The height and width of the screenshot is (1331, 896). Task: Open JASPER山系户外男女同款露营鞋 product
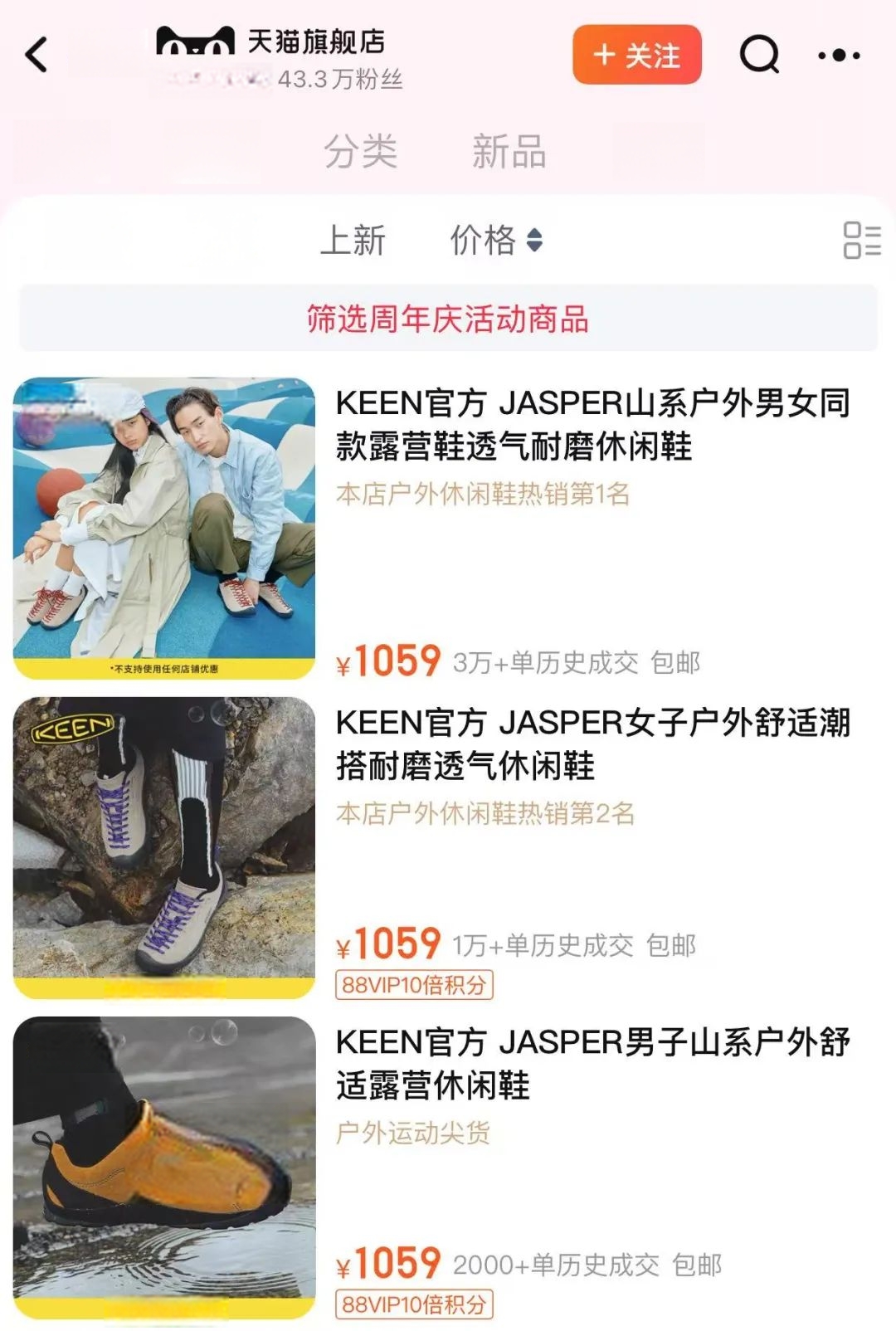tap(592, 425)
